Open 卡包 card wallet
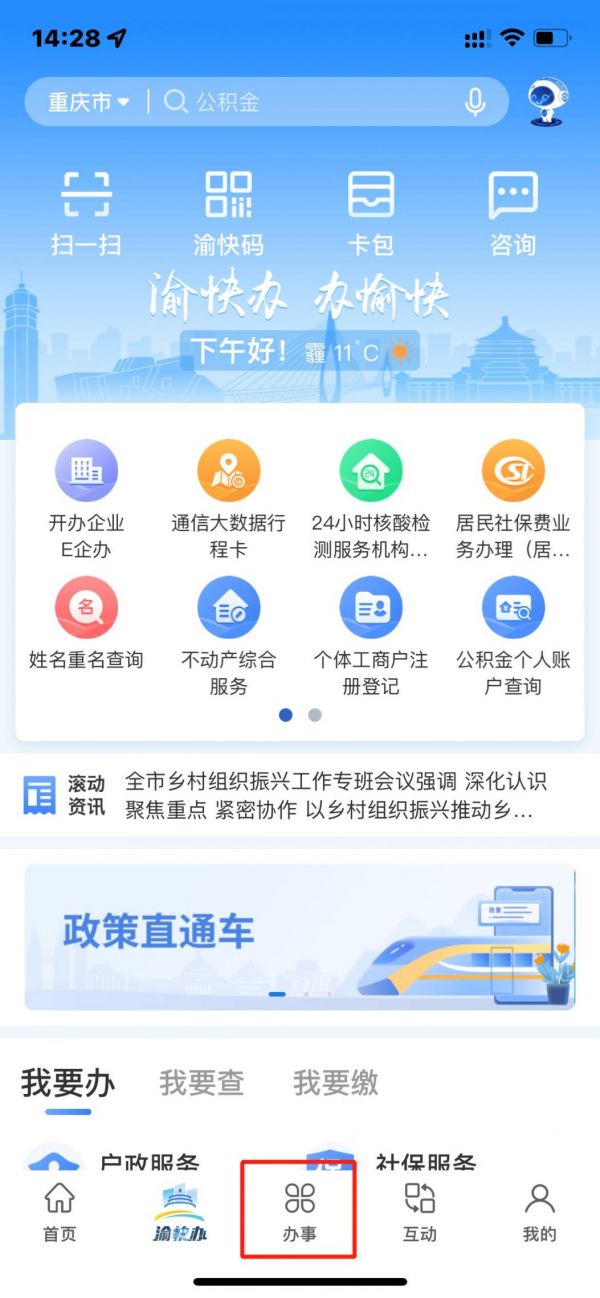Screen dimensions: 600x1298 [370, 212]
